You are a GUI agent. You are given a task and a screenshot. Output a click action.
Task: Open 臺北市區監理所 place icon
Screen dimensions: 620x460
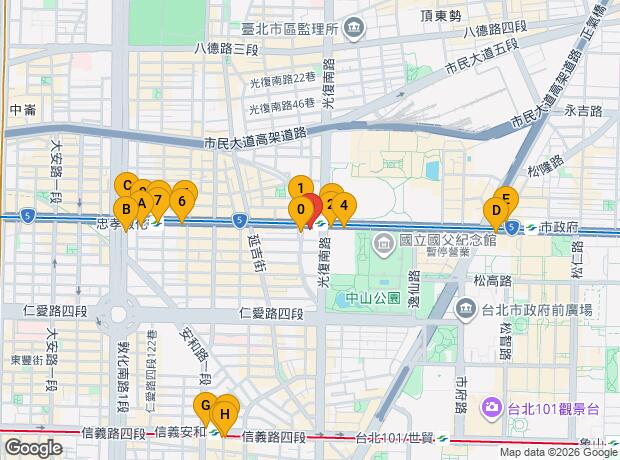(x=354, y=28)
